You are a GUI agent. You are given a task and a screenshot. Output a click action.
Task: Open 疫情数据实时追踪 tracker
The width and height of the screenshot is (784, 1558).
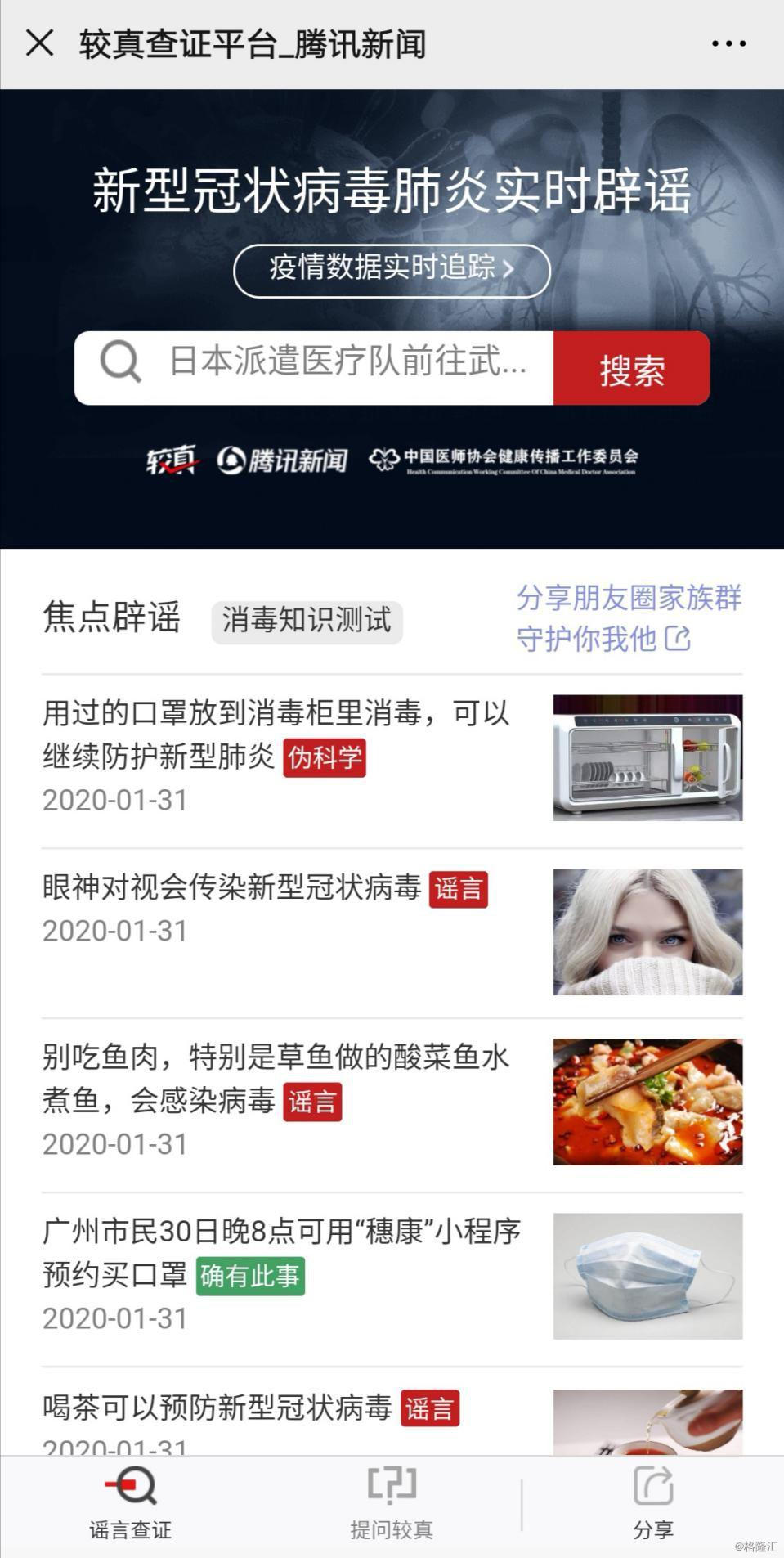(392, 269)
